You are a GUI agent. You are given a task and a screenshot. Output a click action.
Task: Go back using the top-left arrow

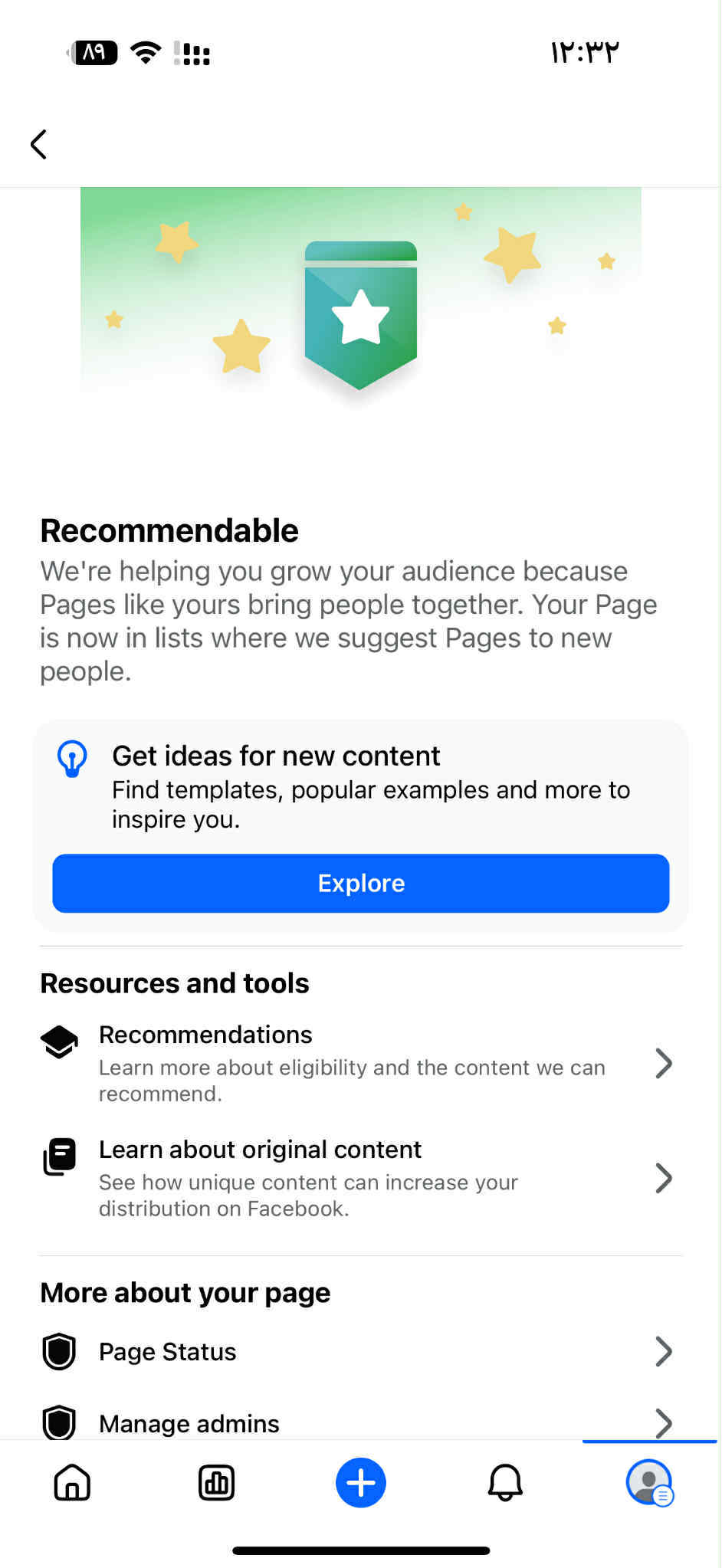[38, 144]
